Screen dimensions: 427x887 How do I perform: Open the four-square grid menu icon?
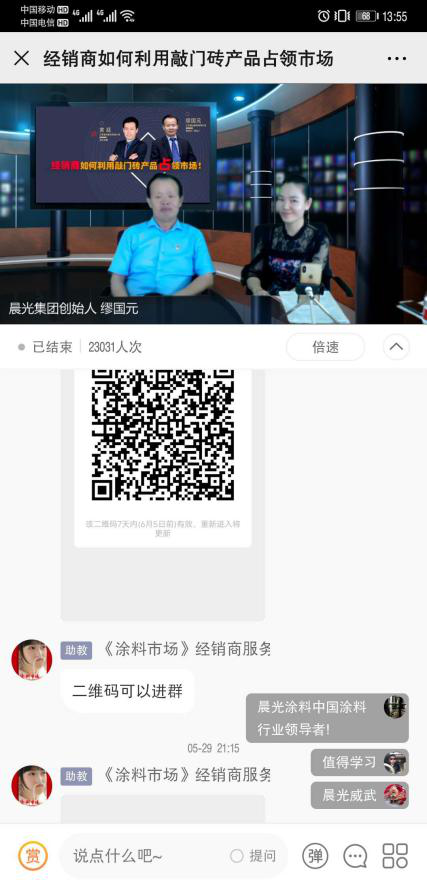[395, 856]
